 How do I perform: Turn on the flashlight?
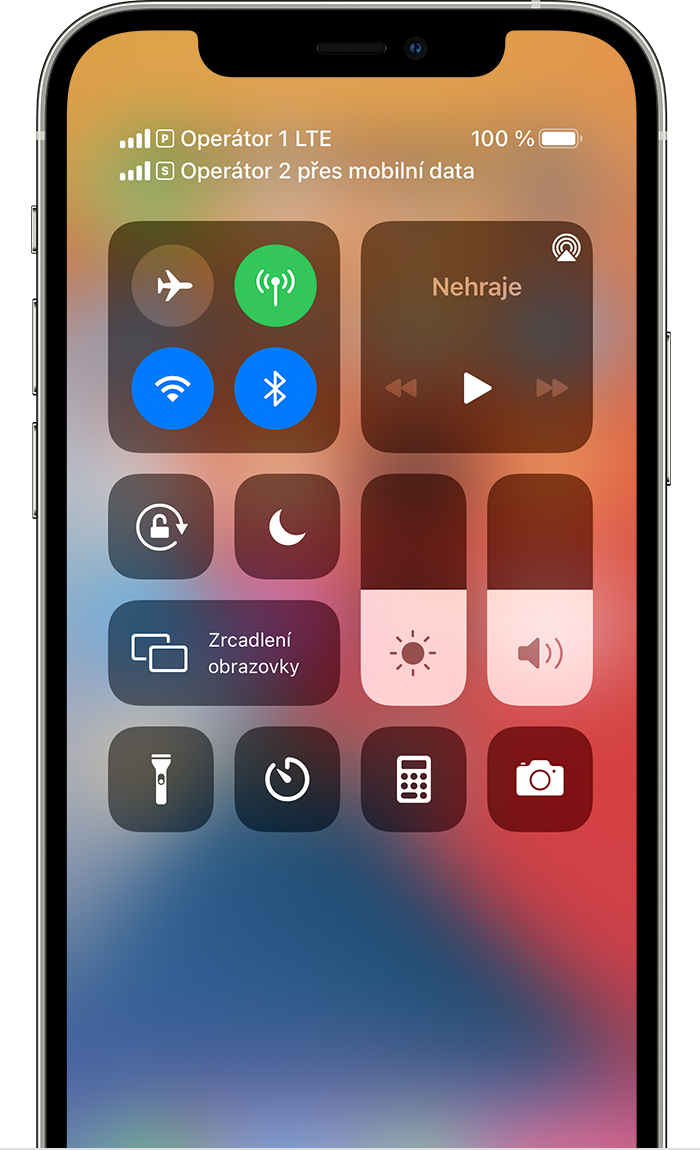coord(161,779)
